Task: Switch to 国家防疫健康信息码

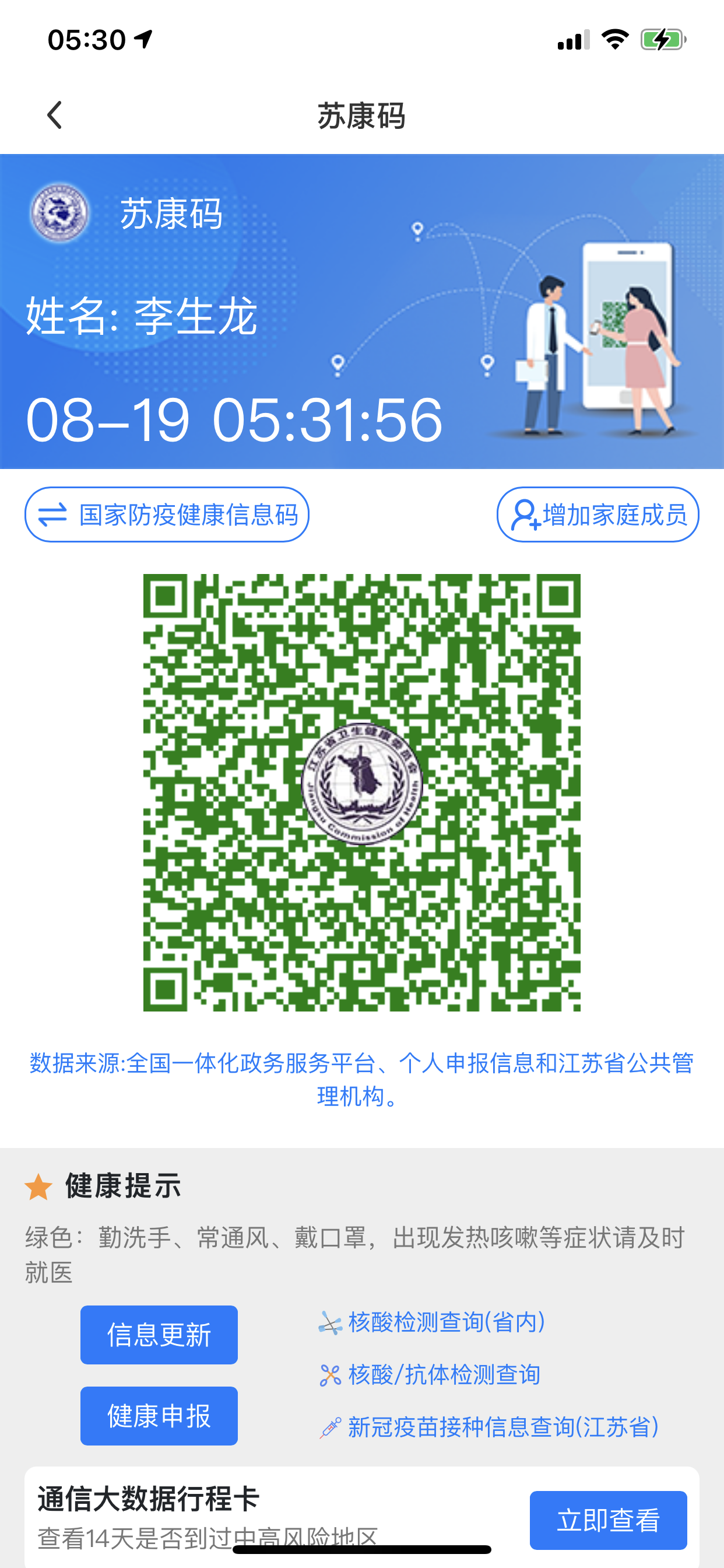Action: tap(167, 514)
